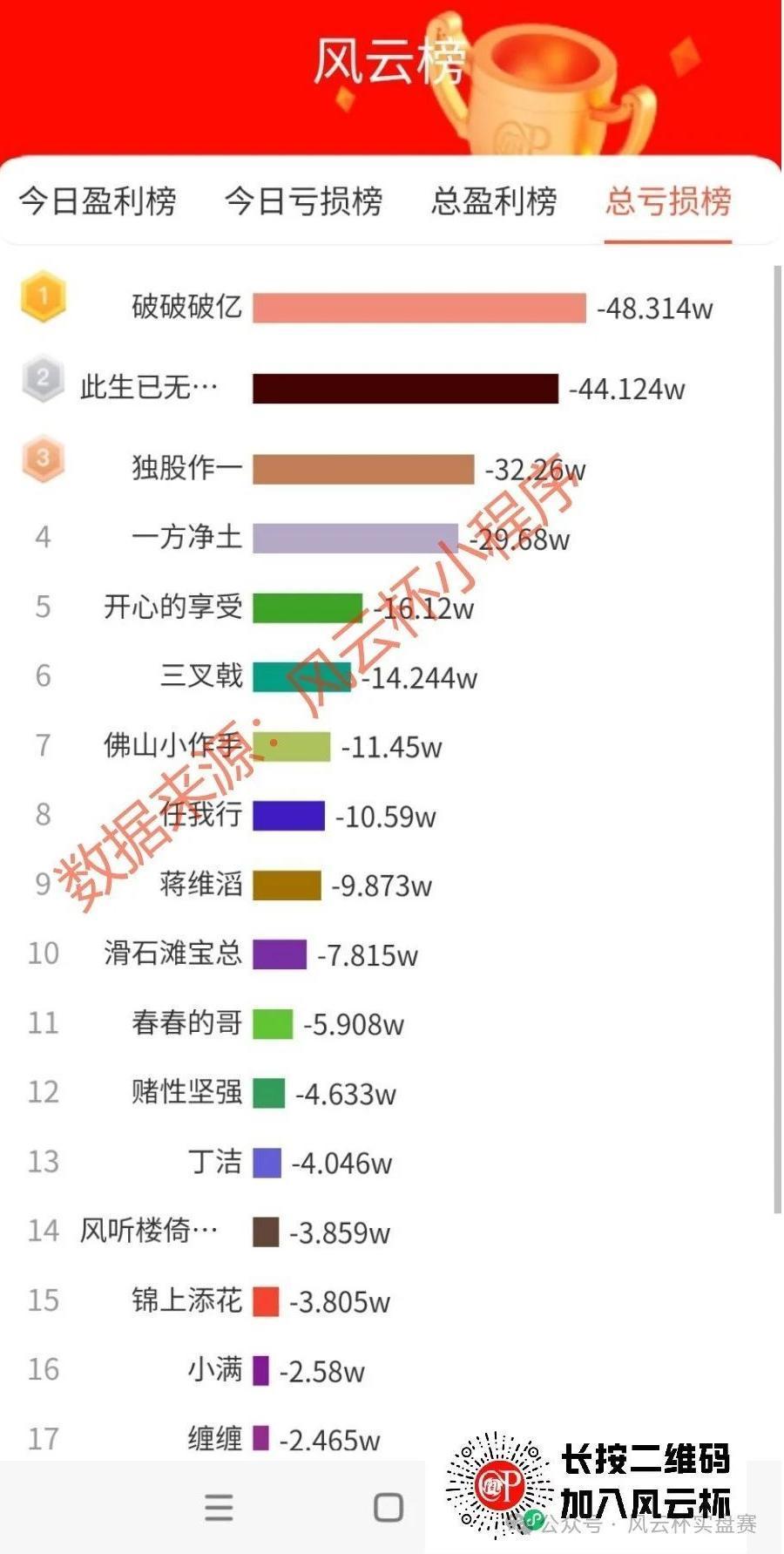784x1554 pixels.
Task: Open the 总盈利榜 tab
Action: pos(494,201)
